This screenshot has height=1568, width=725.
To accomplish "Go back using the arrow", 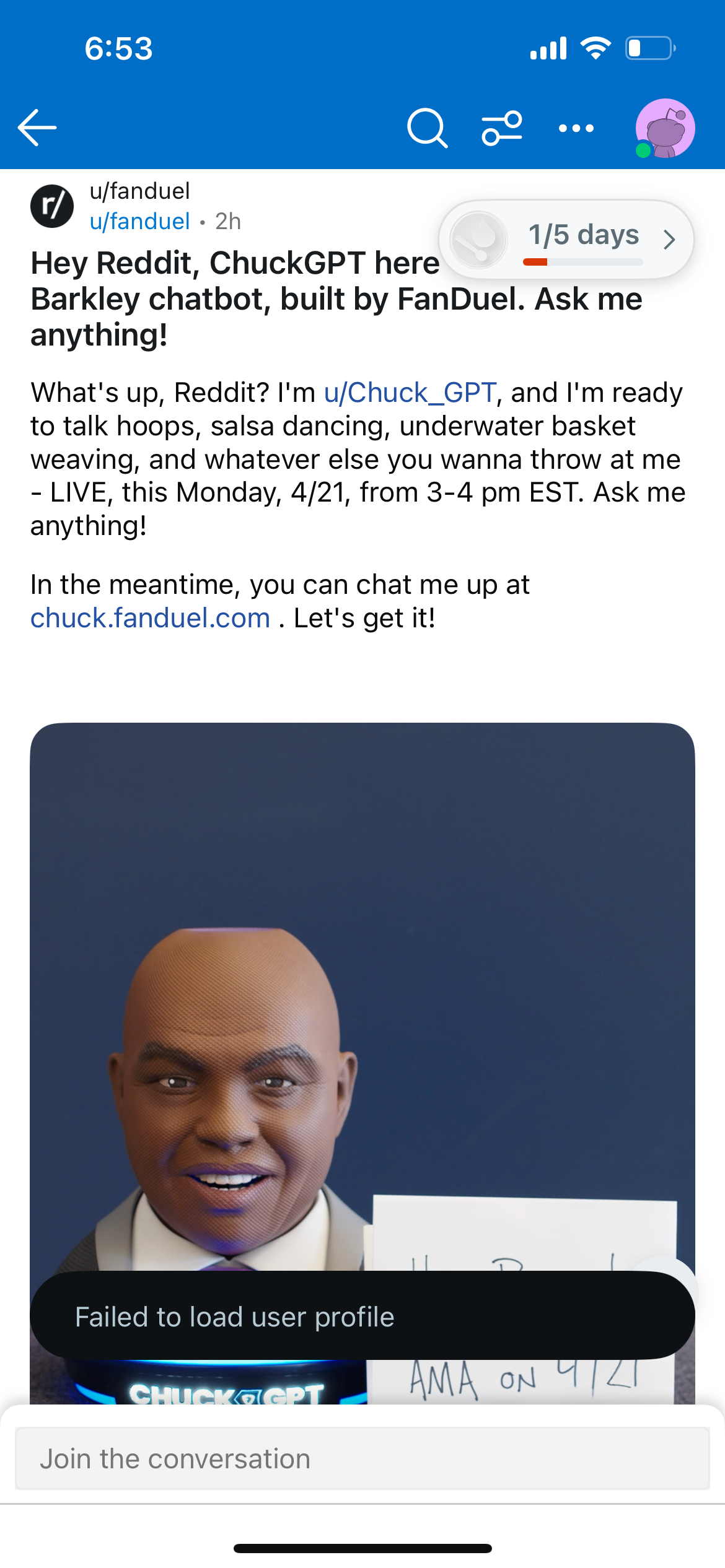I will point(37,128).
